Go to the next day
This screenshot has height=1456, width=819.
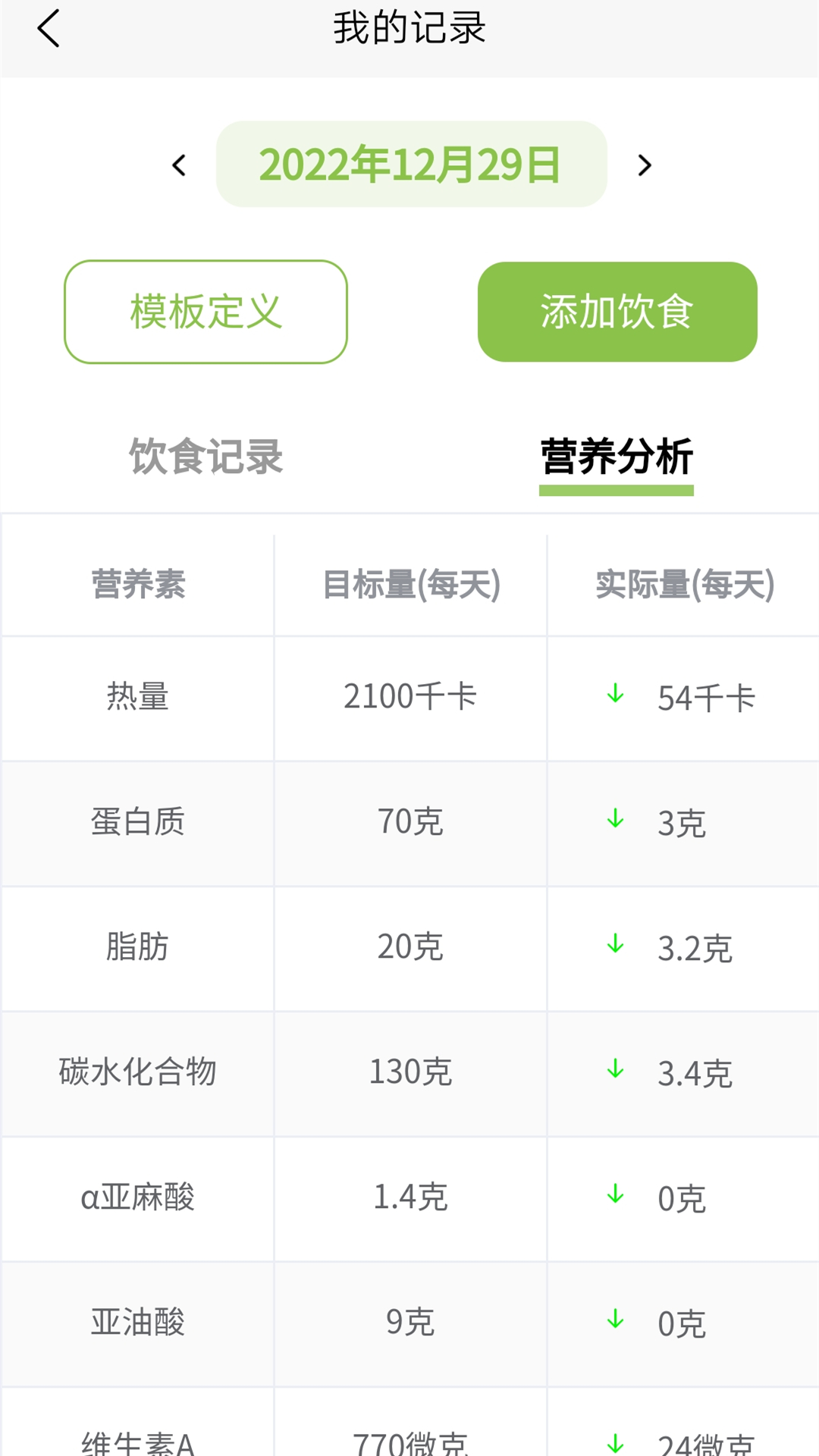645,165
